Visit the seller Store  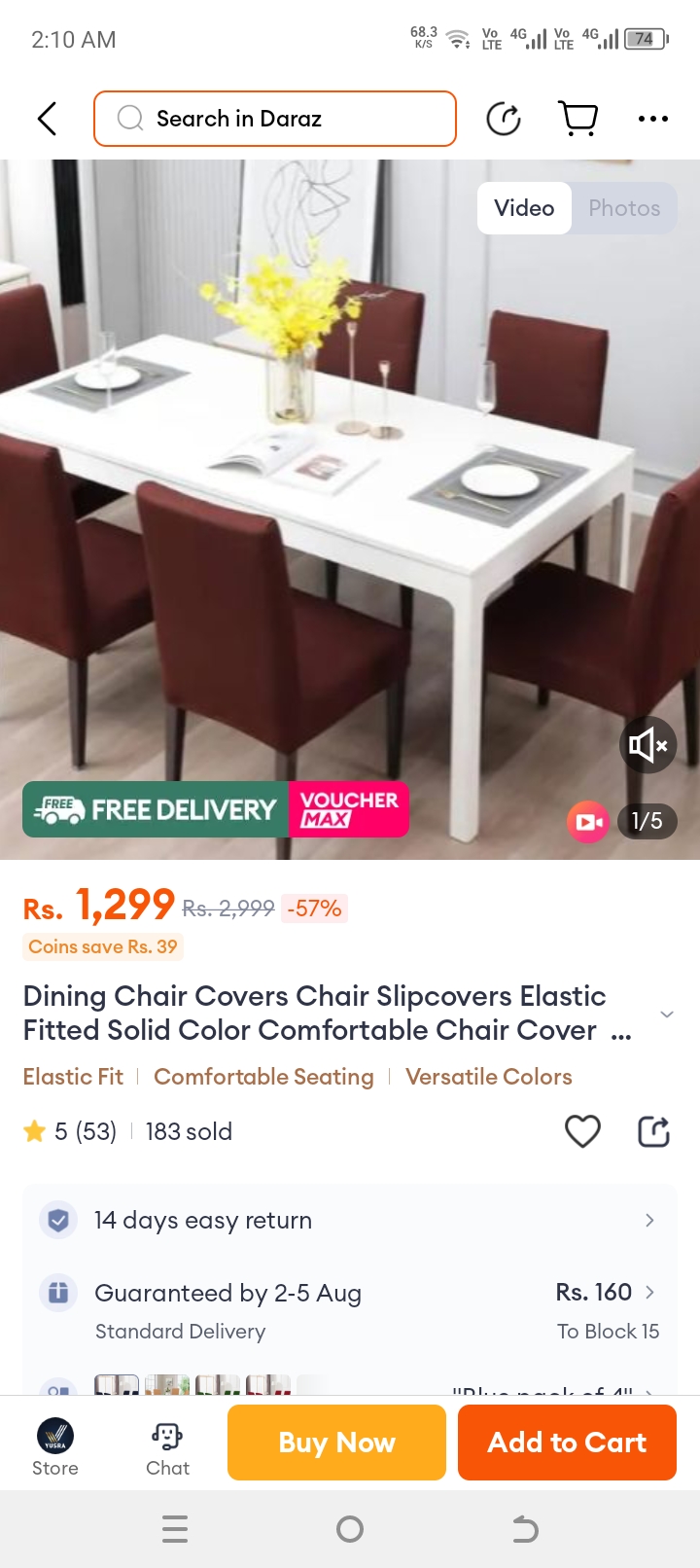click(55, 1446)
